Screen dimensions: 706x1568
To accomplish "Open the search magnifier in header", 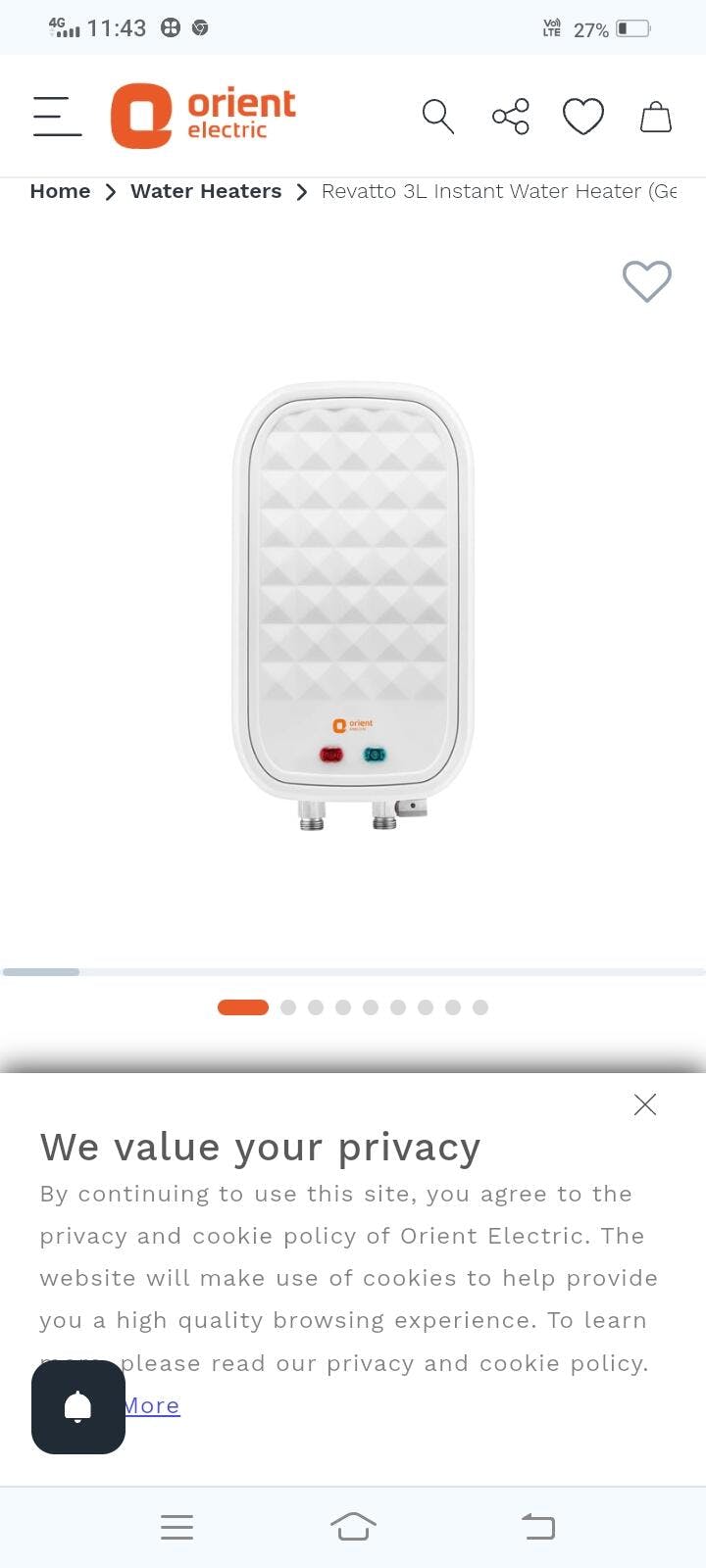I will click(x=437, y=116).
